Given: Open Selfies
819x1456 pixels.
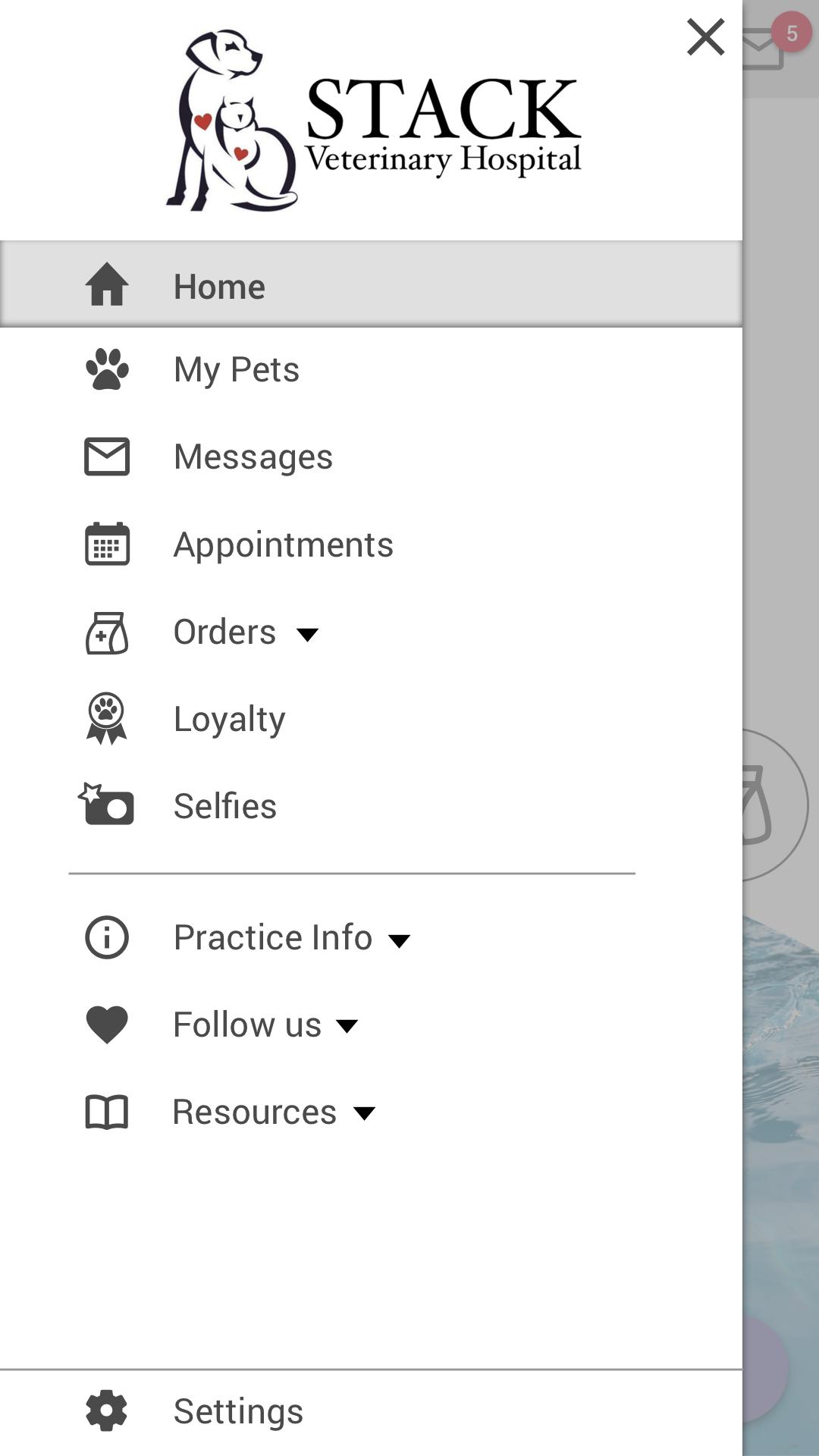Looking at the screenshot, I should (x=224, y=806).
